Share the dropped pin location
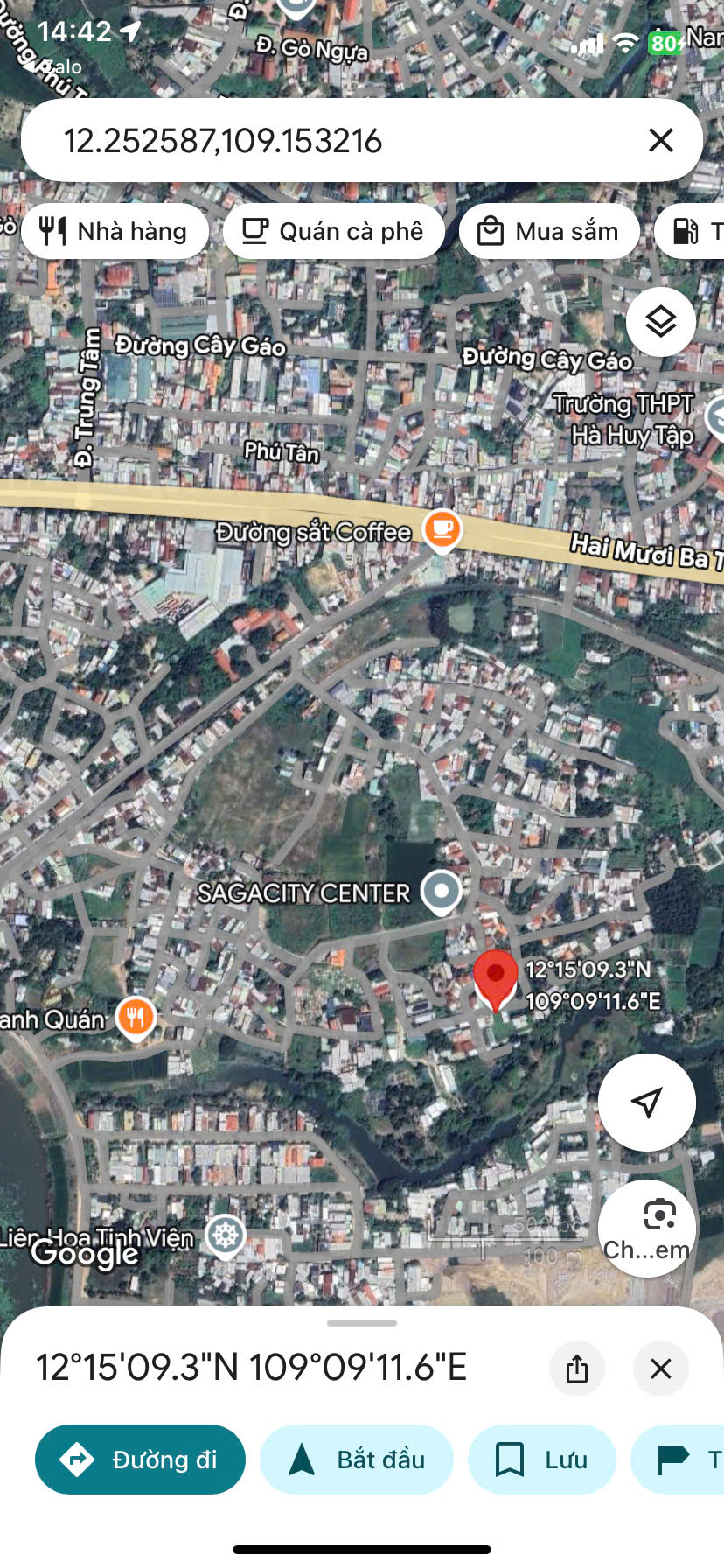The height and width of the screenshot is (1568, 724). (577, 1368)
